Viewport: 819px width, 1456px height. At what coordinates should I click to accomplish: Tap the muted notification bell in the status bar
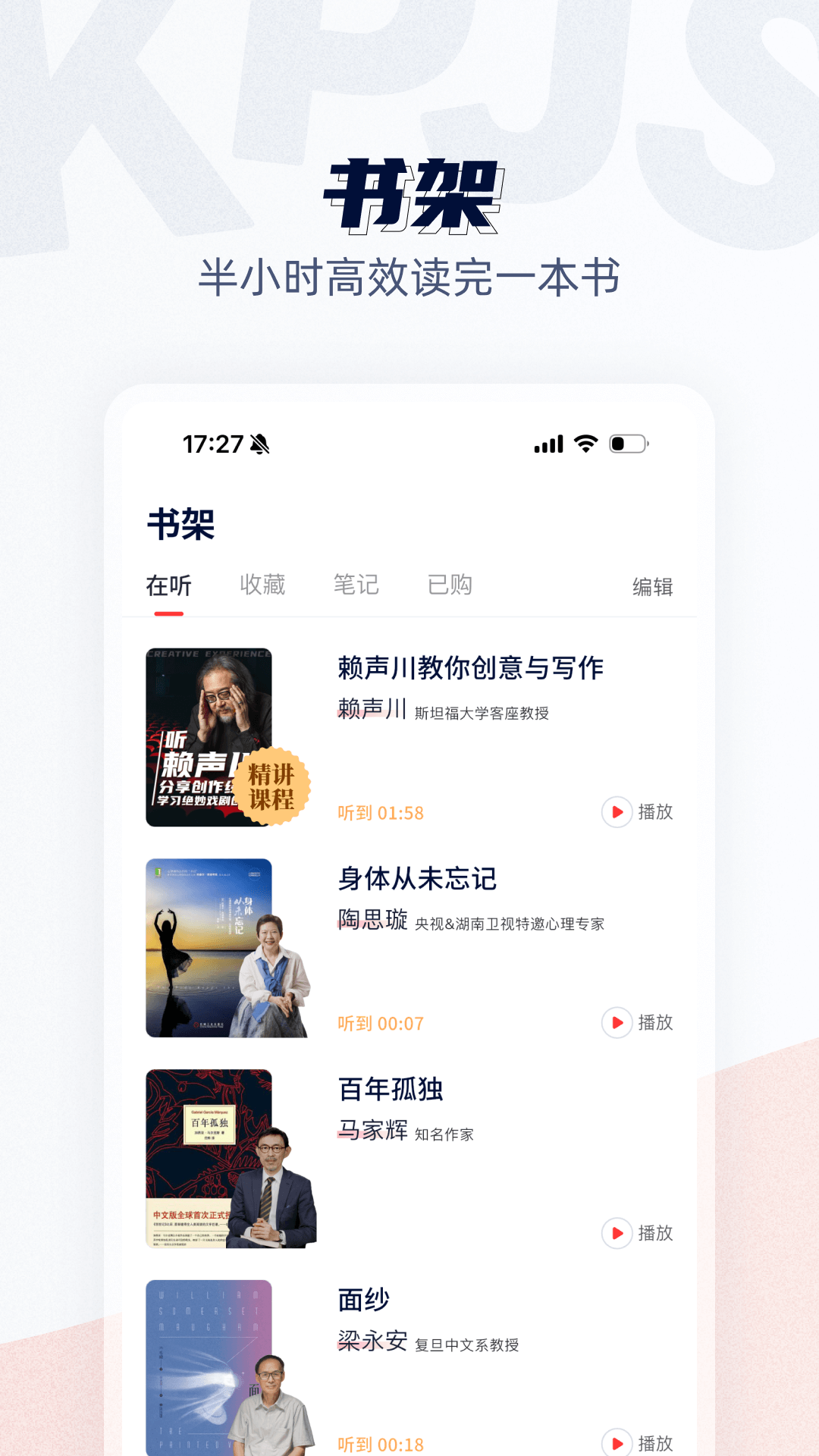pos(259,444)
